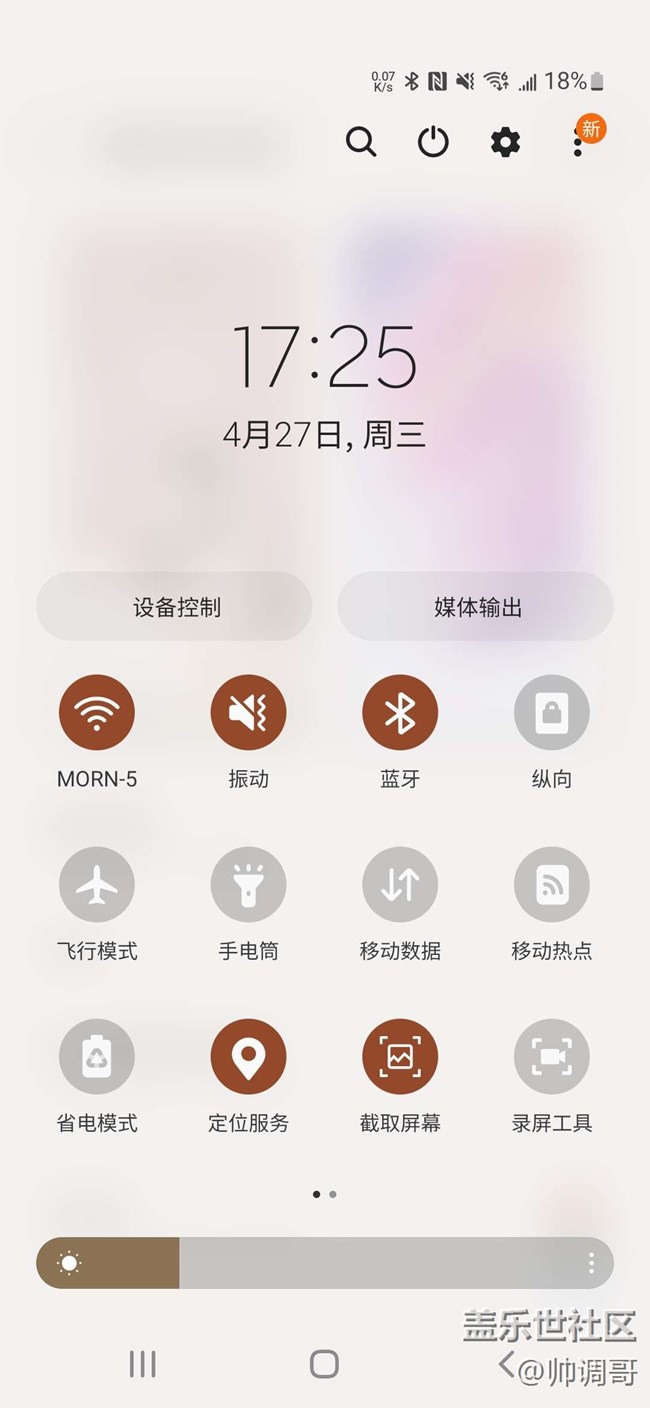Turn on the 手电筒 flashlight
Viewport: 650px width, 1408px height.
tap(248, 885)
